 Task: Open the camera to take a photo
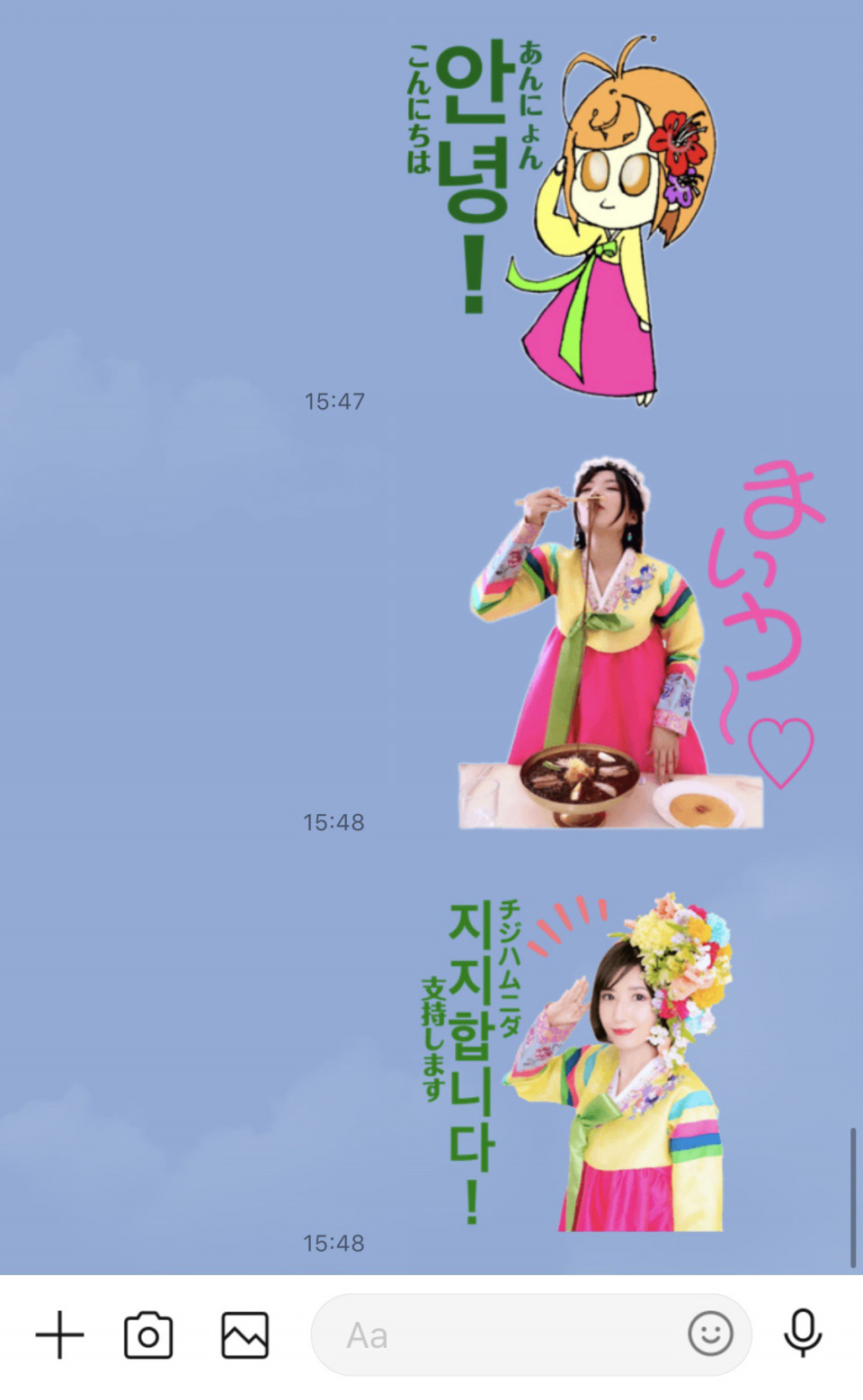click(148, 1335)
